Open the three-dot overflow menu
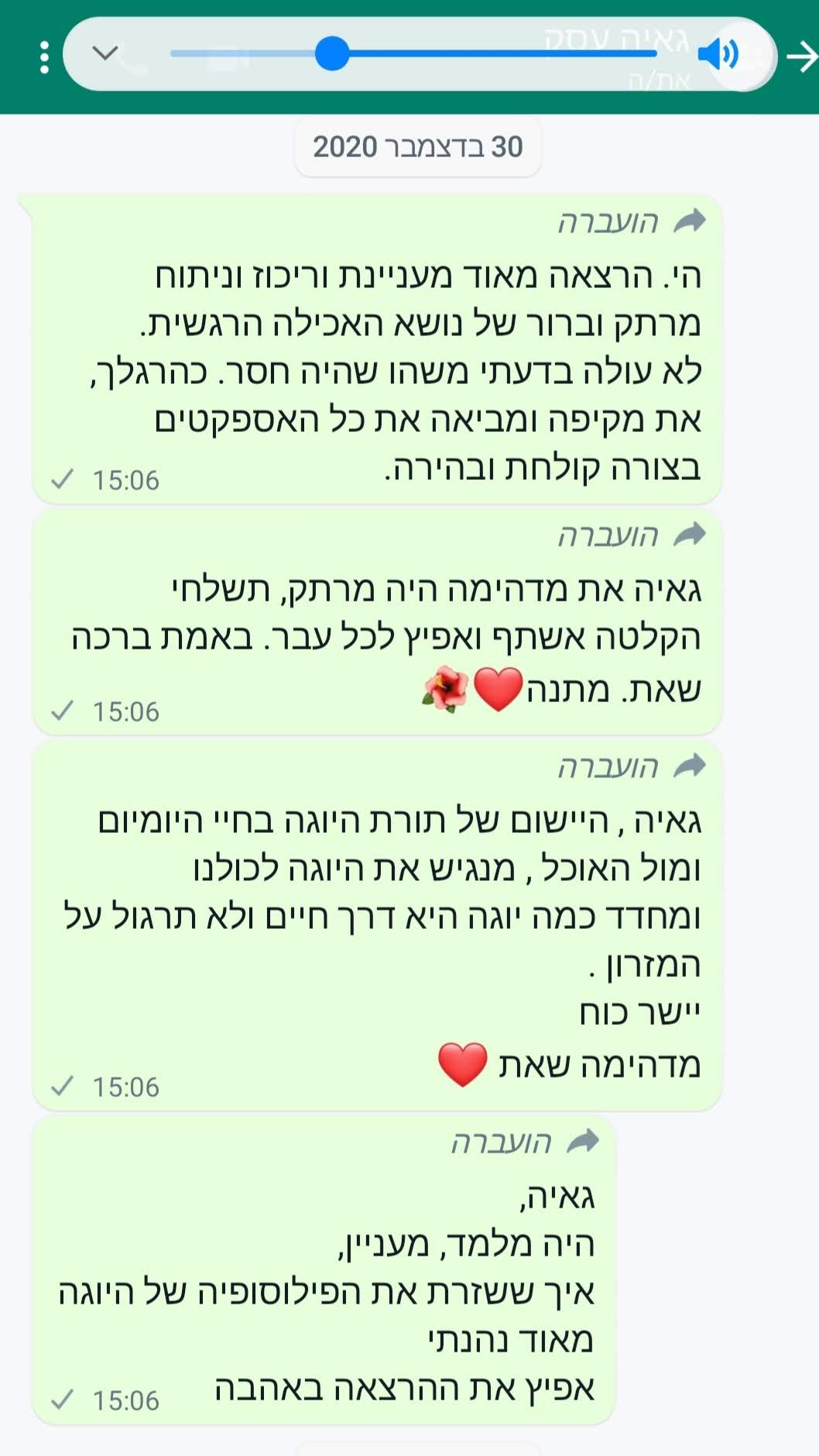This screenshot has width=819, height=1456. click(44, 57)
